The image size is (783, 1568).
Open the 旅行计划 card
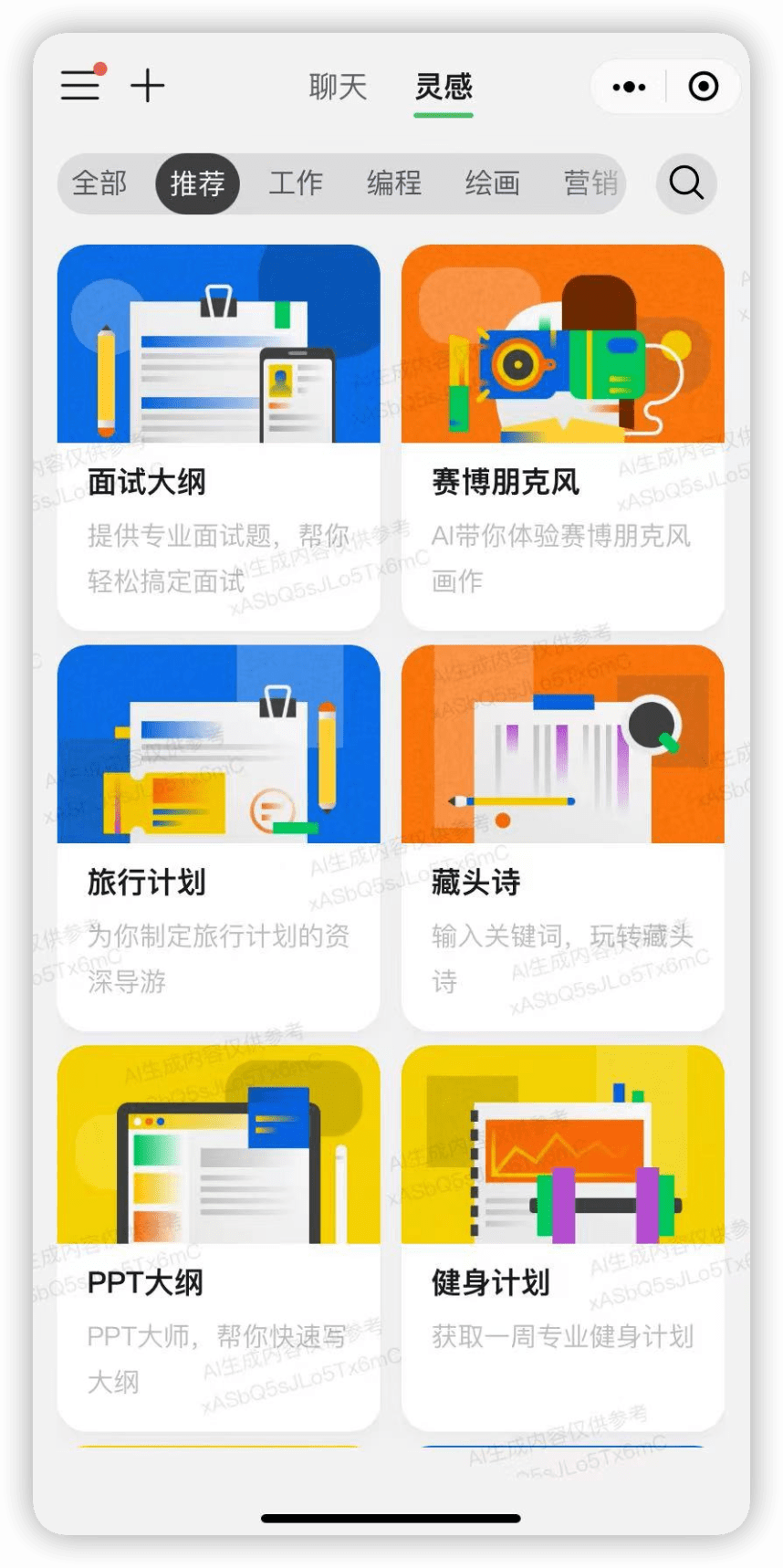pos(219,837)
